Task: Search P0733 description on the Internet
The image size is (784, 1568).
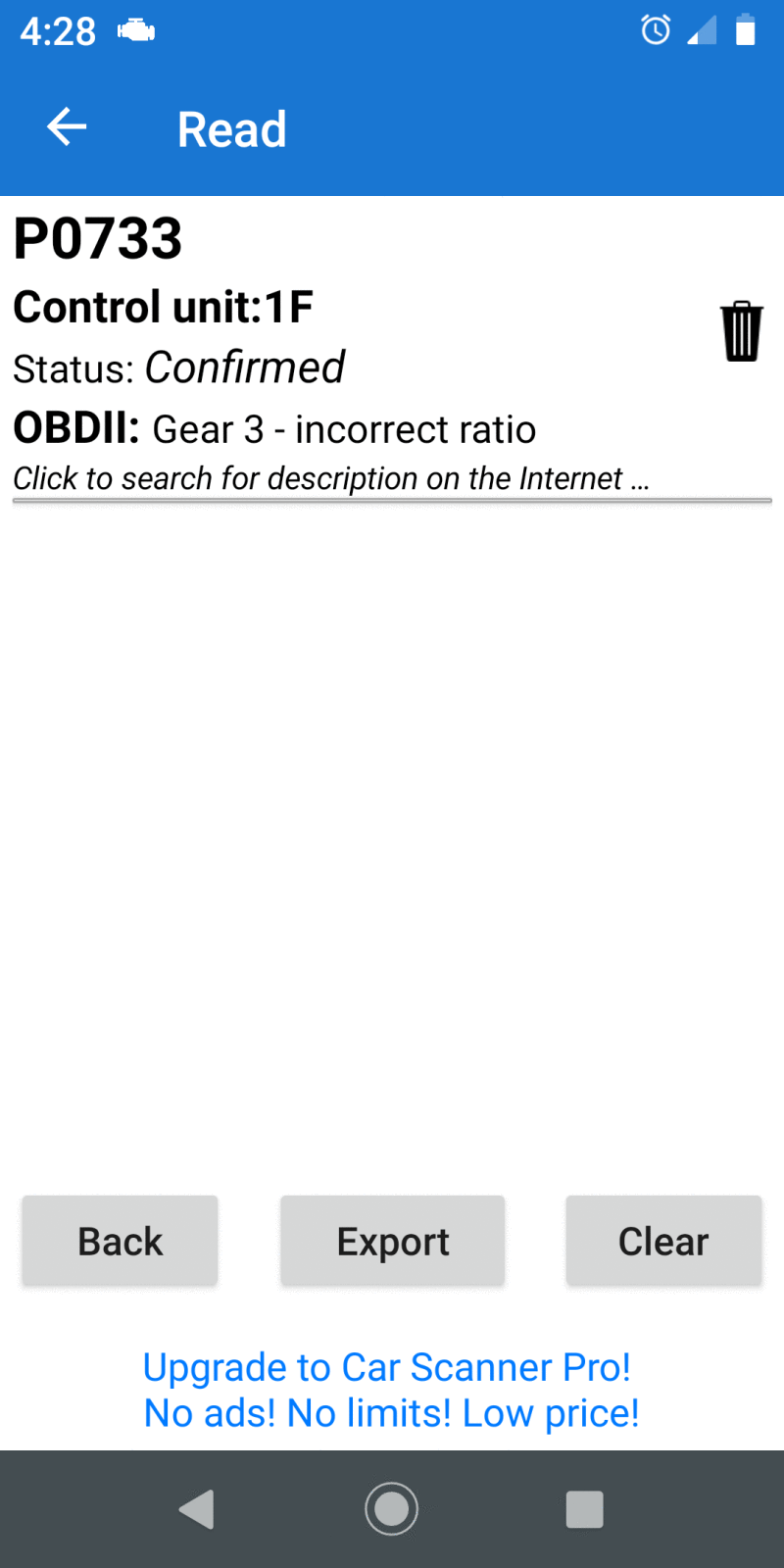Action: [330, 479]
